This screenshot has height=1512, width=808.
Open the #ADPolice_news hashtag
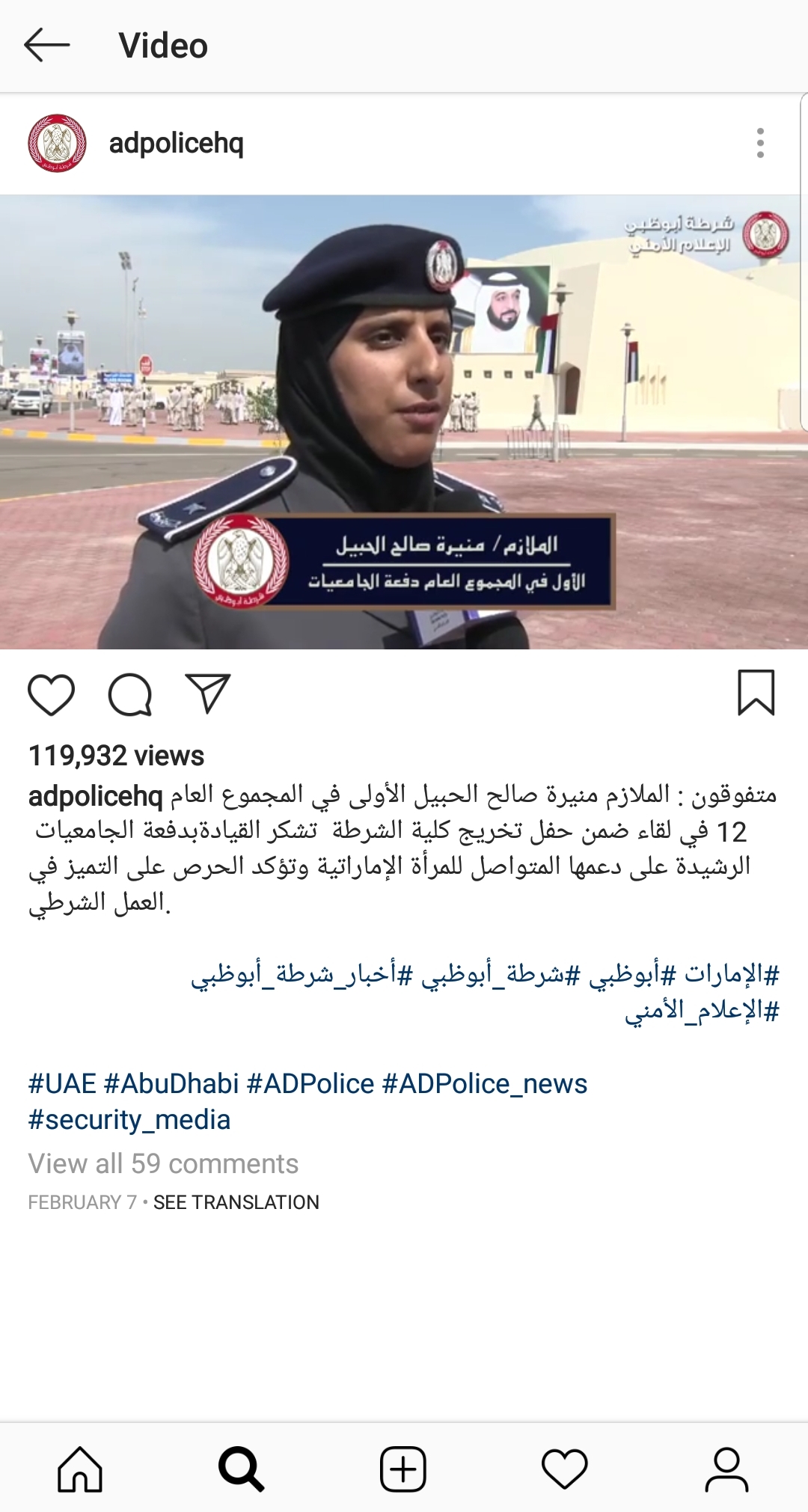point(484,1083)
